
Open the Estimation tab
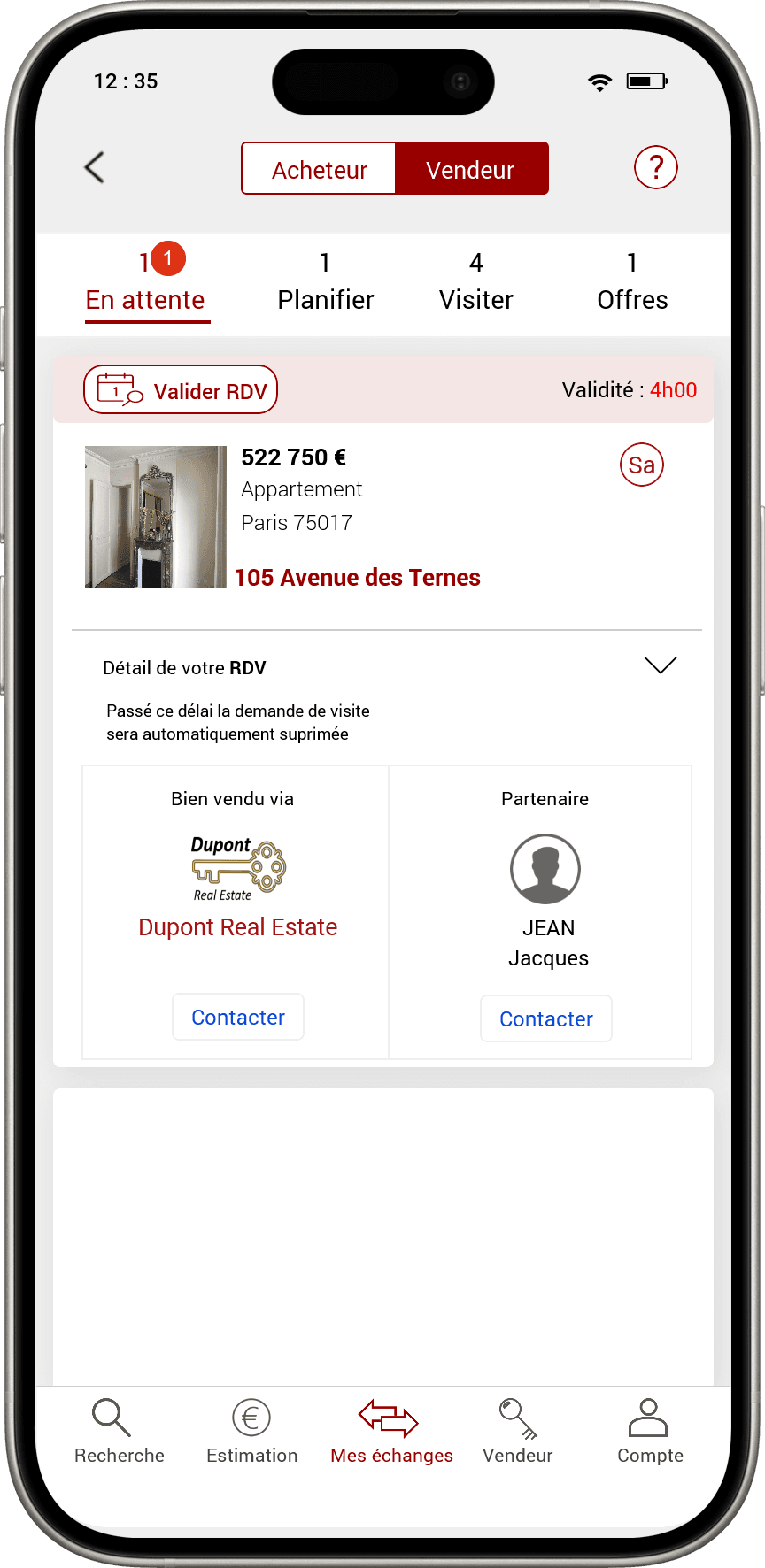pos(251,1431)
